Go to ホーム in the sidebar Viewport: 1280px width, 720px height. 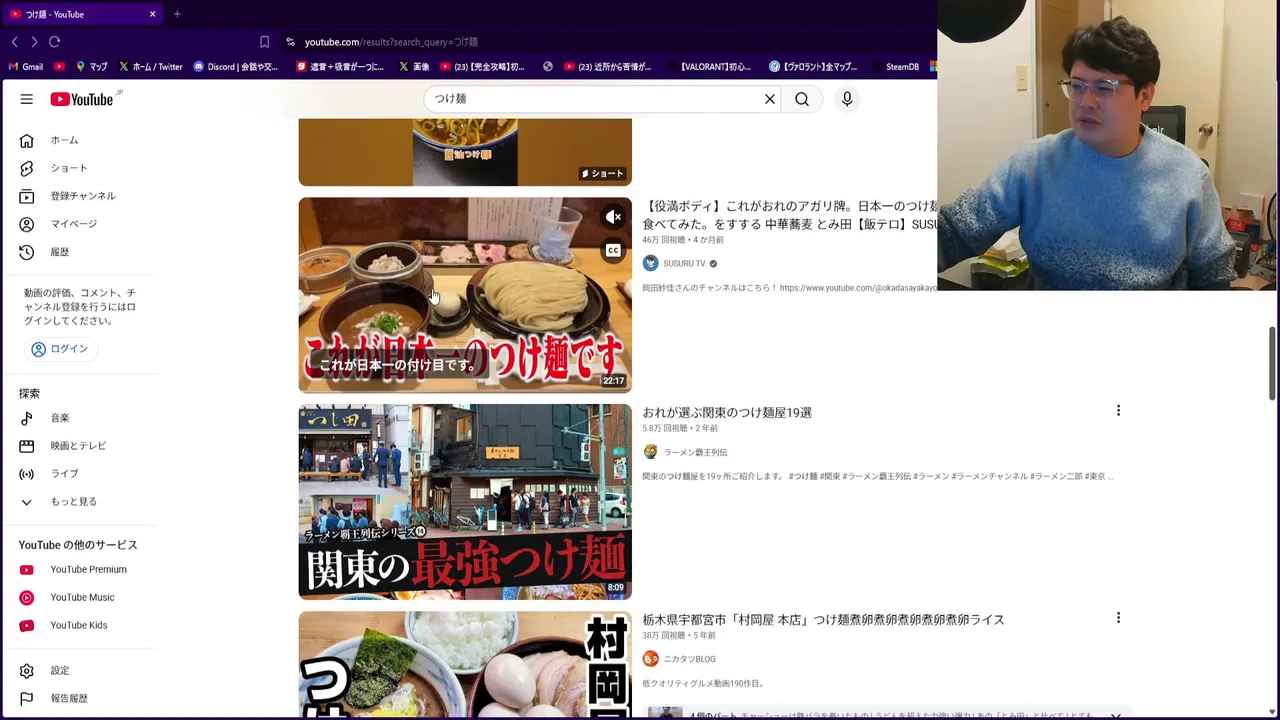(x=64, y=140)
